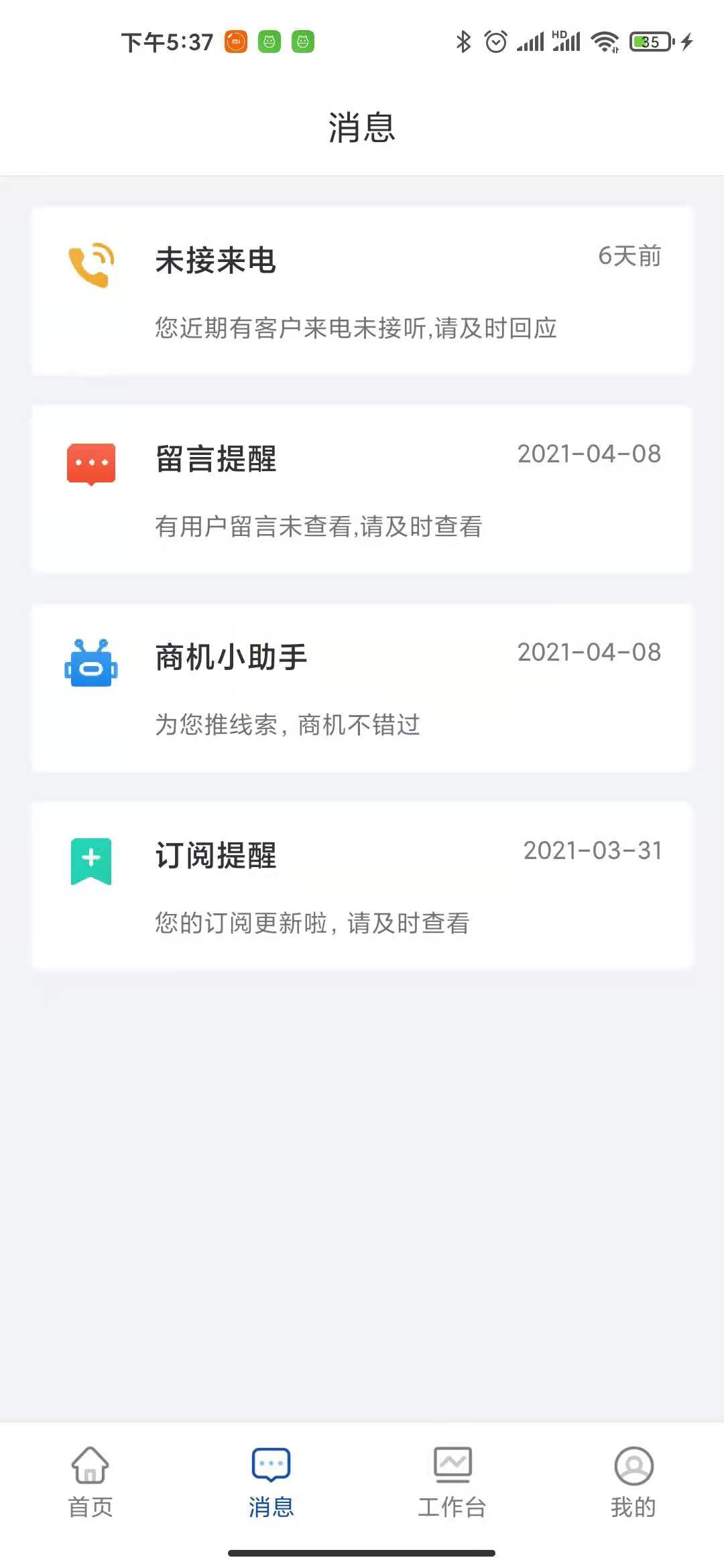Tap the yellow missed call phone icon
This screenshot has height=1568, width=724.
90,265
